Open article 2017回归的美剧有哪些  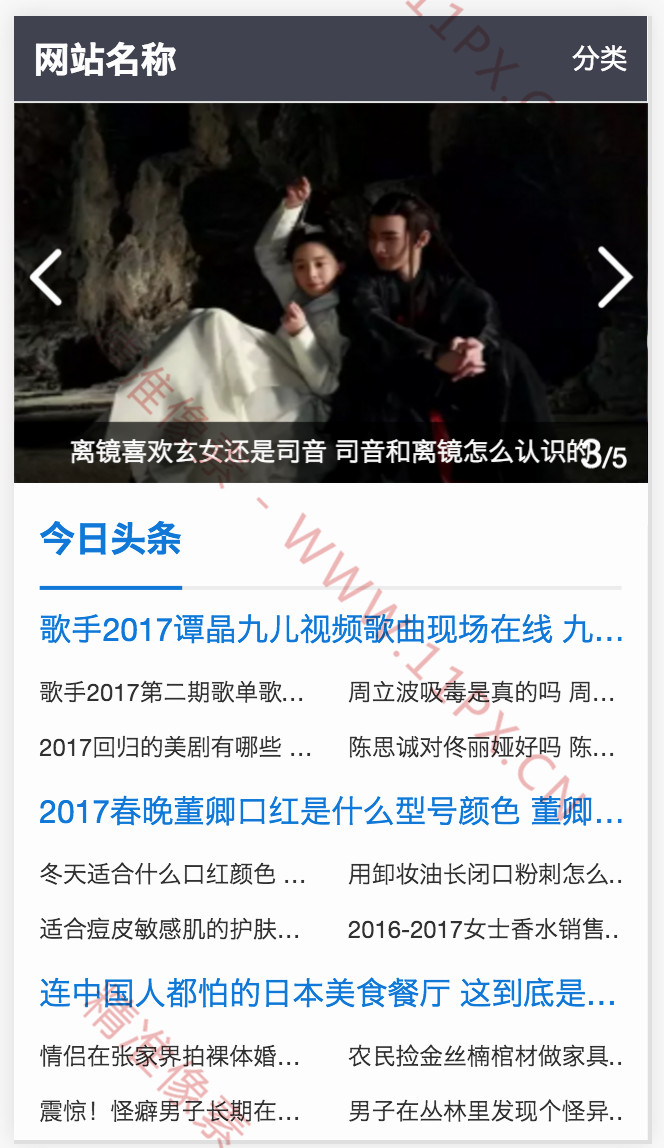tap(176, 748)
